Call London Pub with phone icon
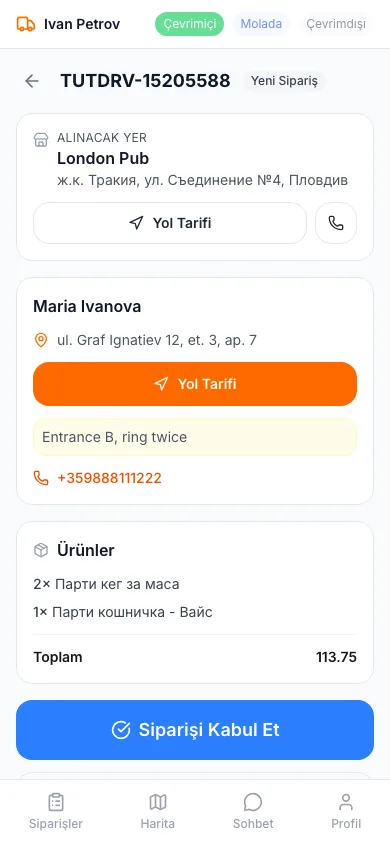The width and height of the screenshot is (390, 844). pos(336,223)
